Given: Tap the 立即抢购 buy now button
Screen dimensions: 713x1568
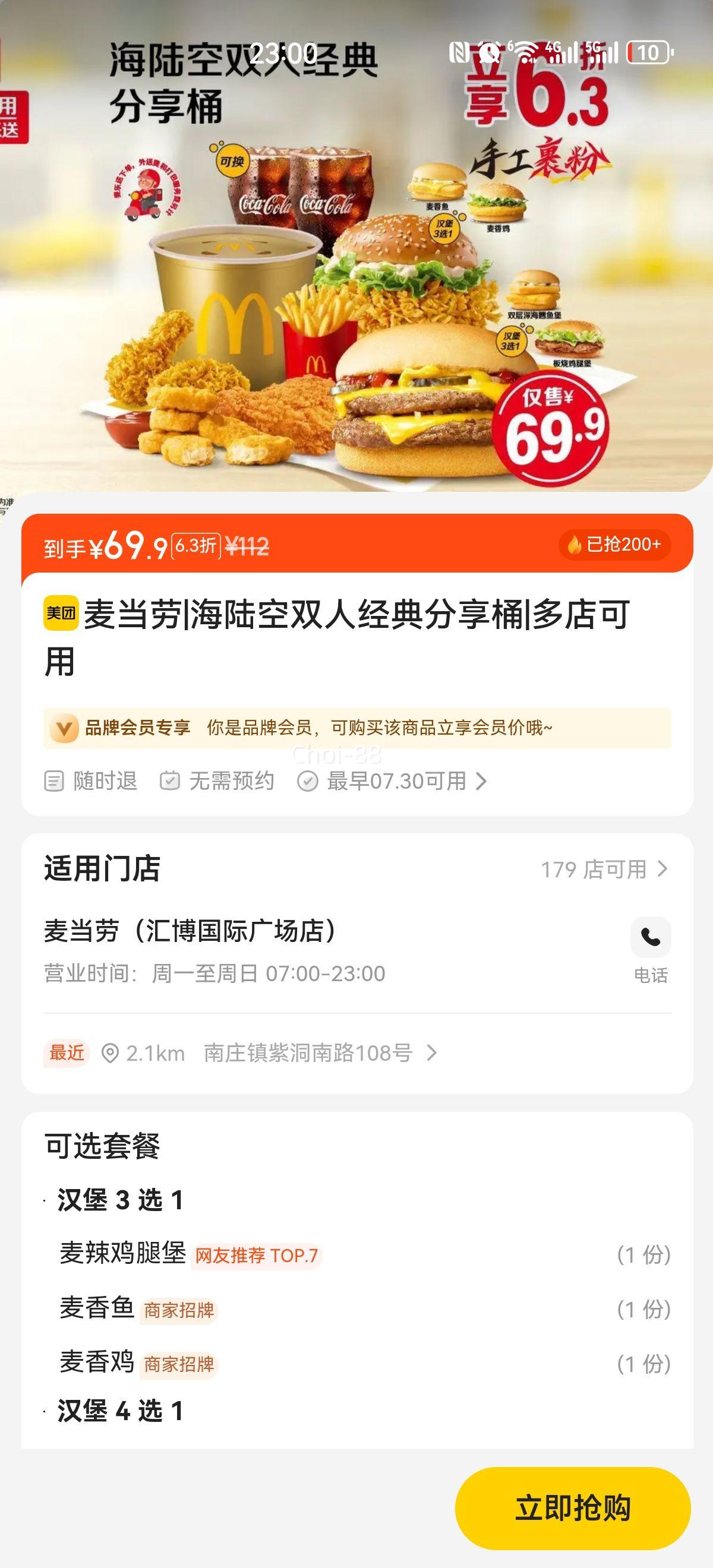Looking at the screenshot, I should [x=572, y=1509].
